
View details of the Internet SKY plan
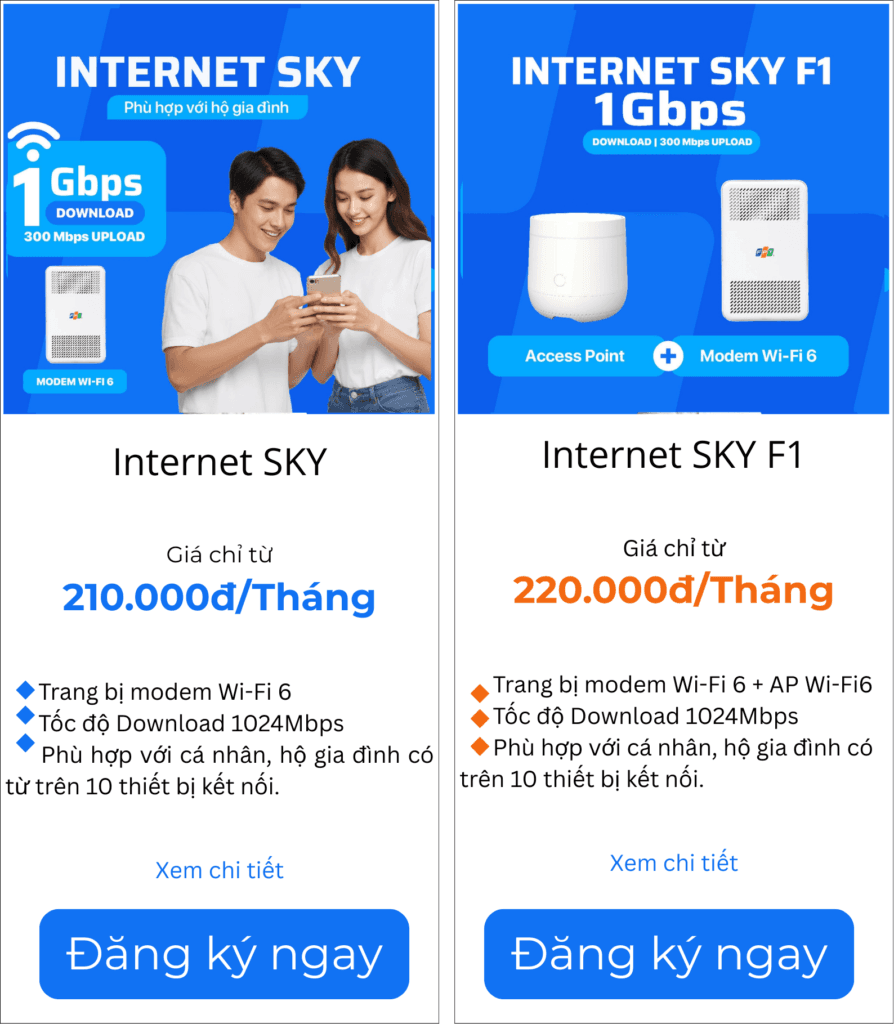point(220,870)
